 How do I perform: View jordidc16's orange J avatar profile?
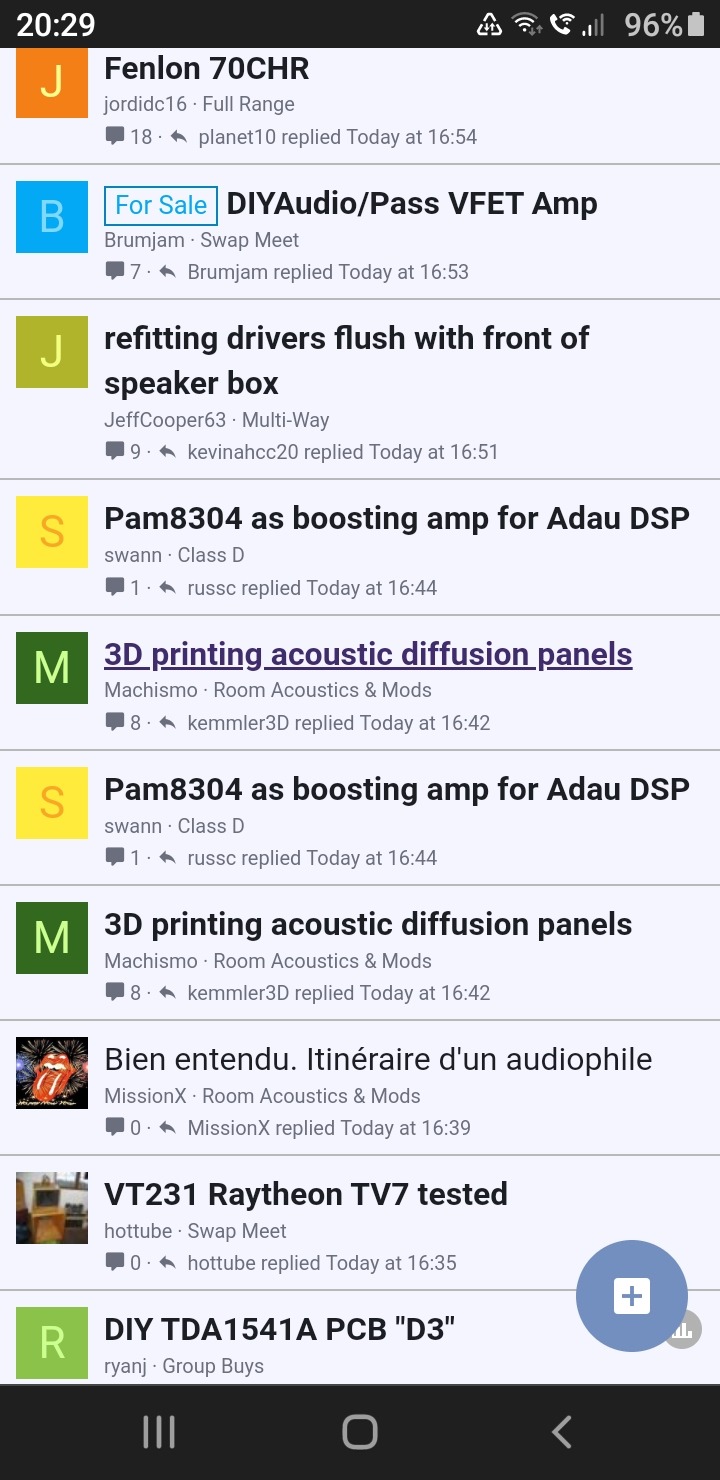point(52,82)
